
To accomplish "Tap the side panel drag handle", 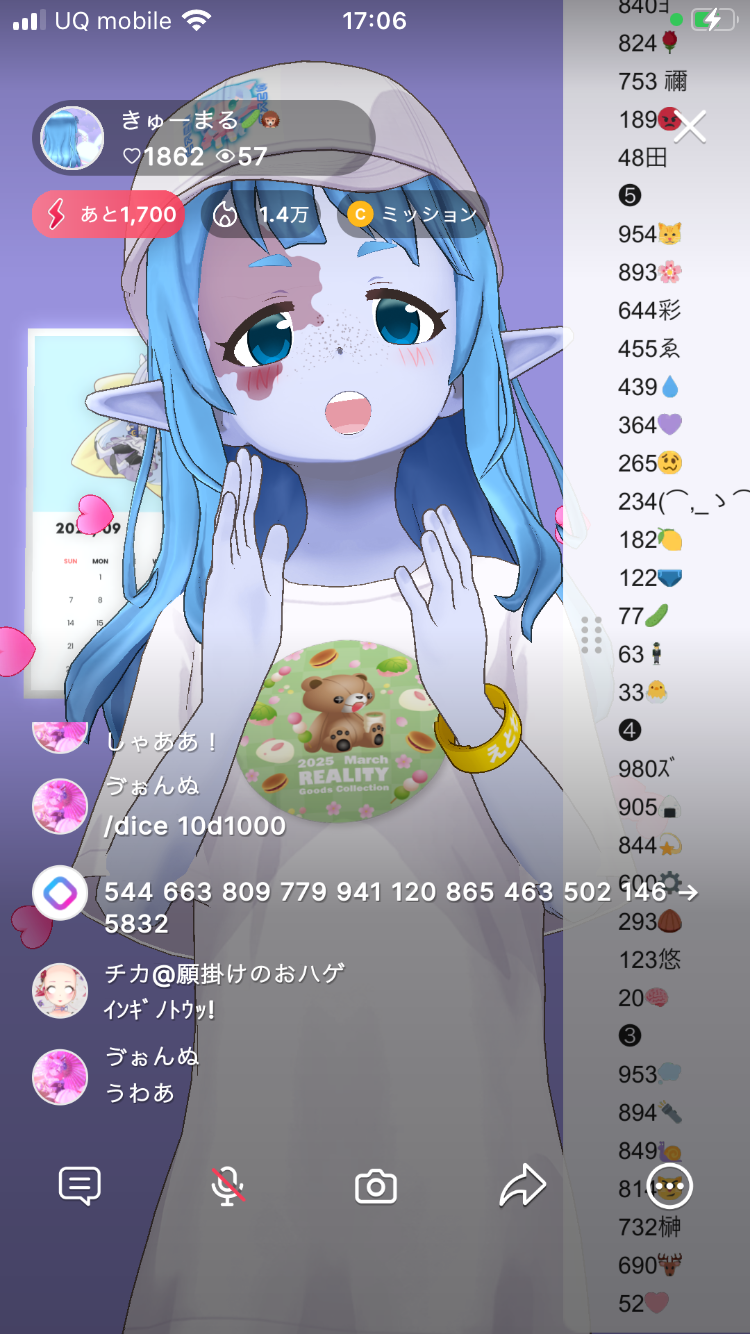I will point(591,635).
